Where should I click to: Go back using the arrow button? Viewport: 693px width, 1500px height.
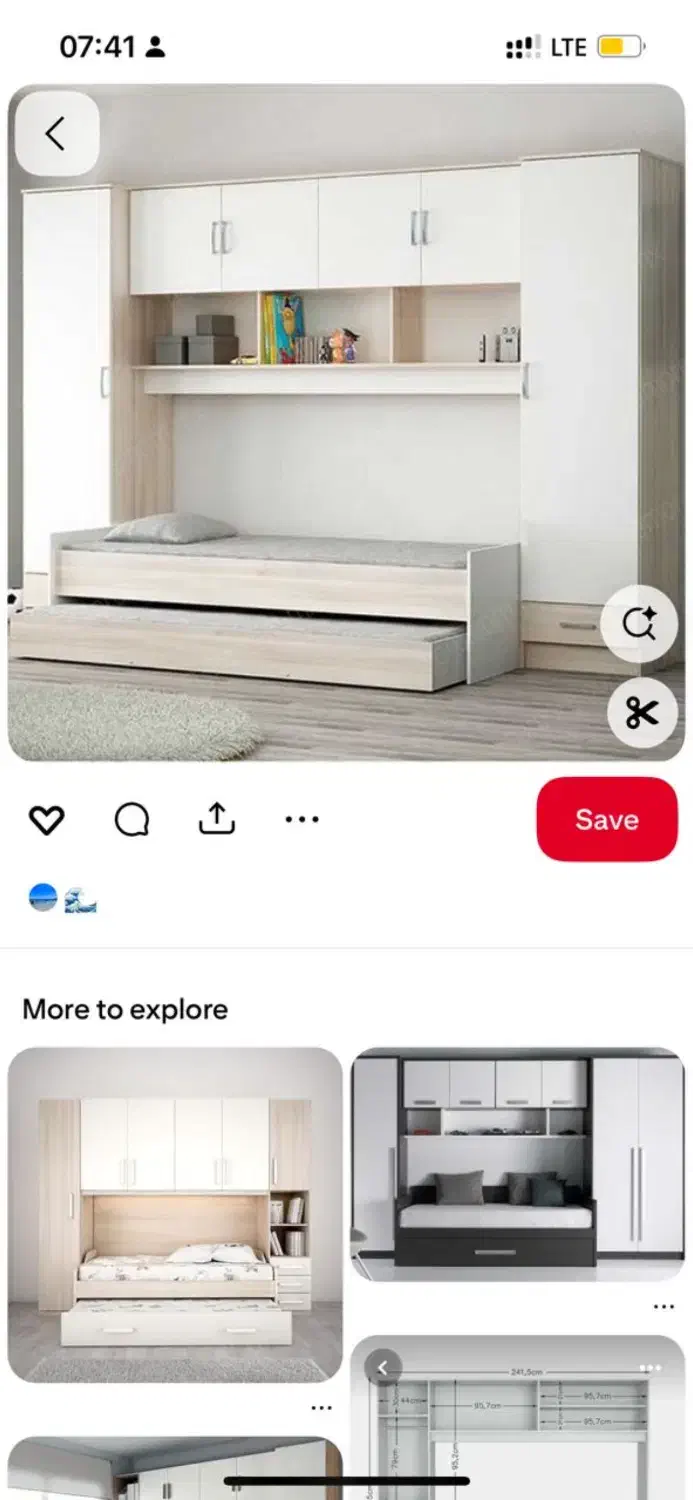pos(56,134)
